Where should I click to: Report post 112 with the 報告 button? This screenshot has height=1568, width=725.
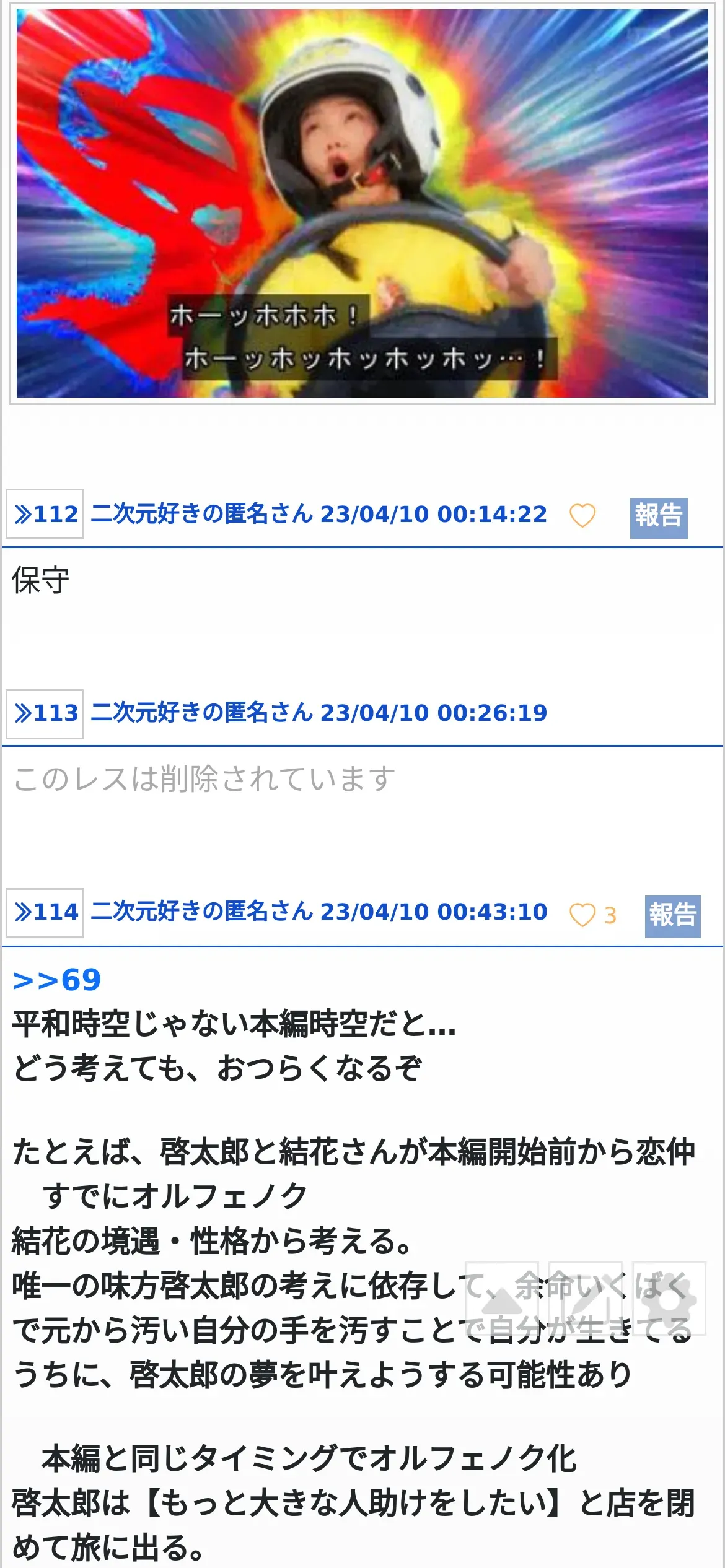coord(659,517)
